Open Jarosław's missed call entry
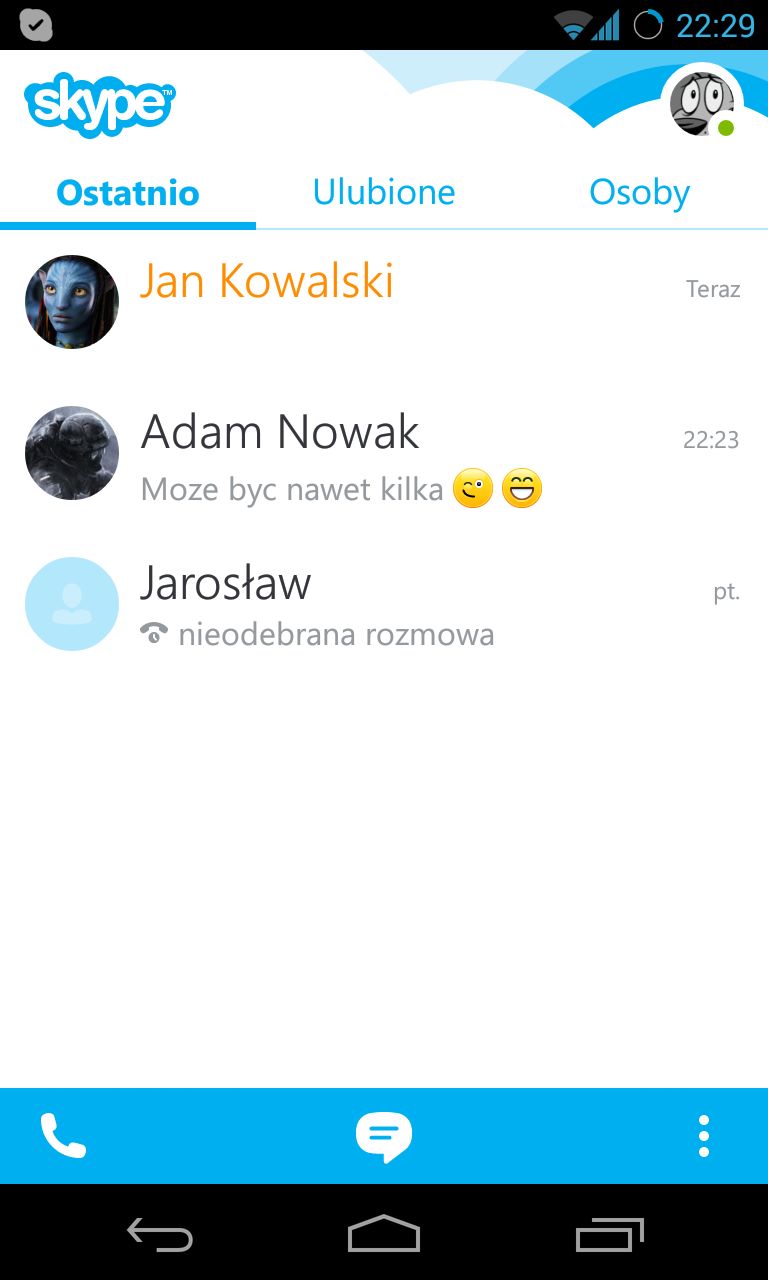768x1280 pixels. click(x=384, y=604)
